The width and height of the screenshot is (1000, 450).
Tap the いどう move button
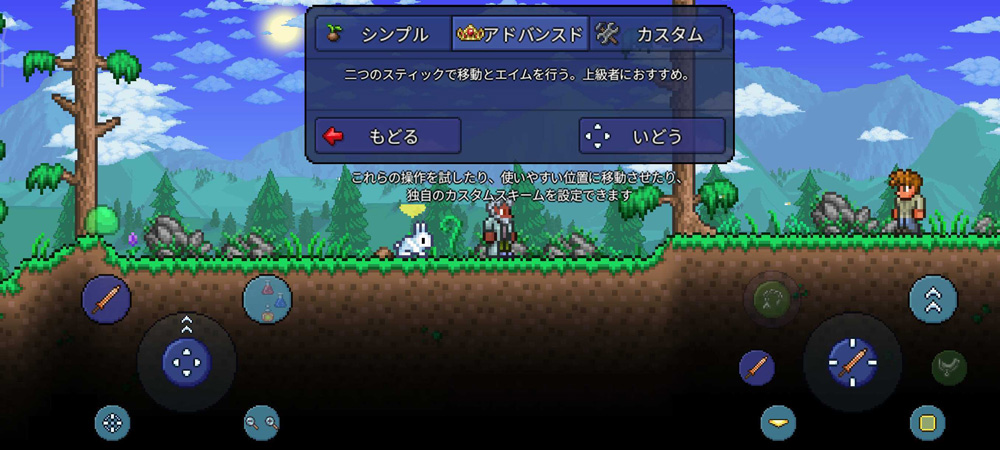(652, 136)
